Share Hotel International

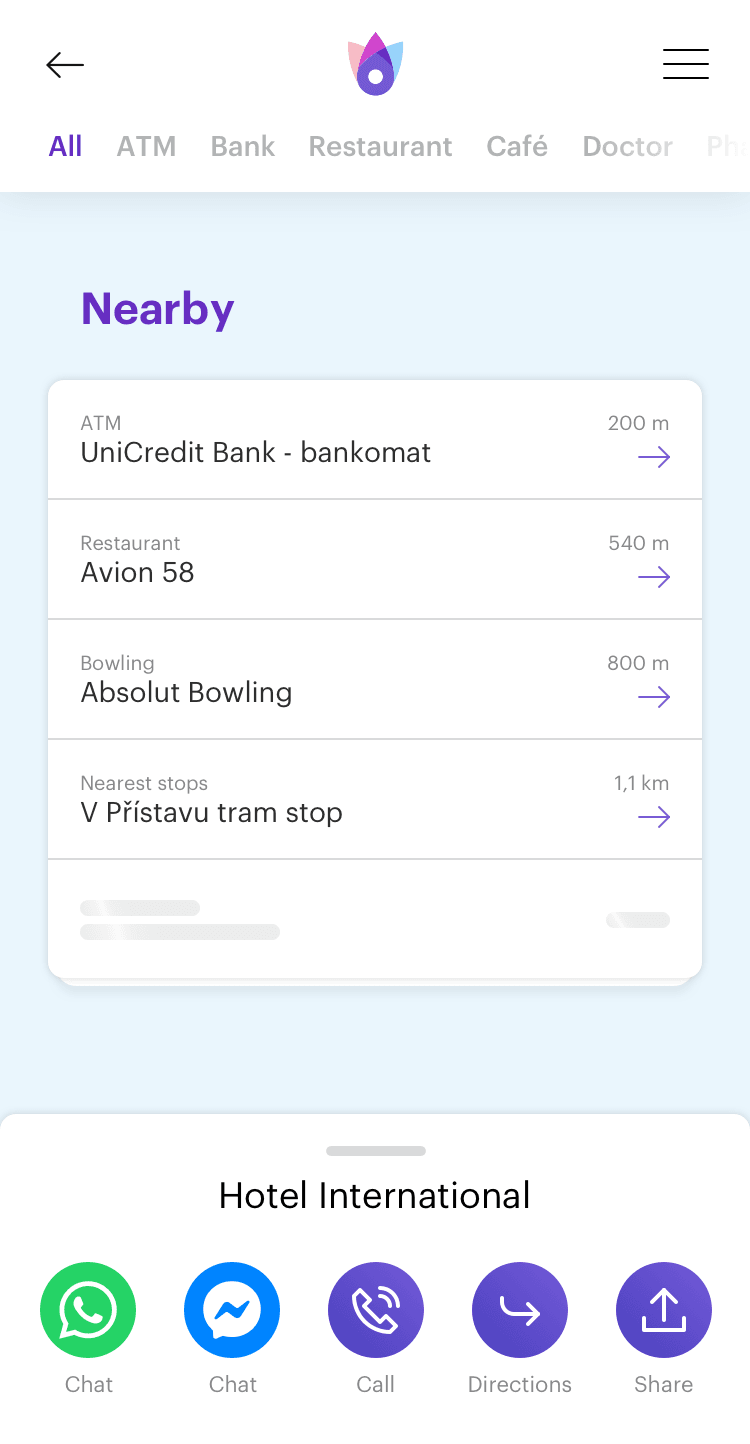[x=664, y=1310]
